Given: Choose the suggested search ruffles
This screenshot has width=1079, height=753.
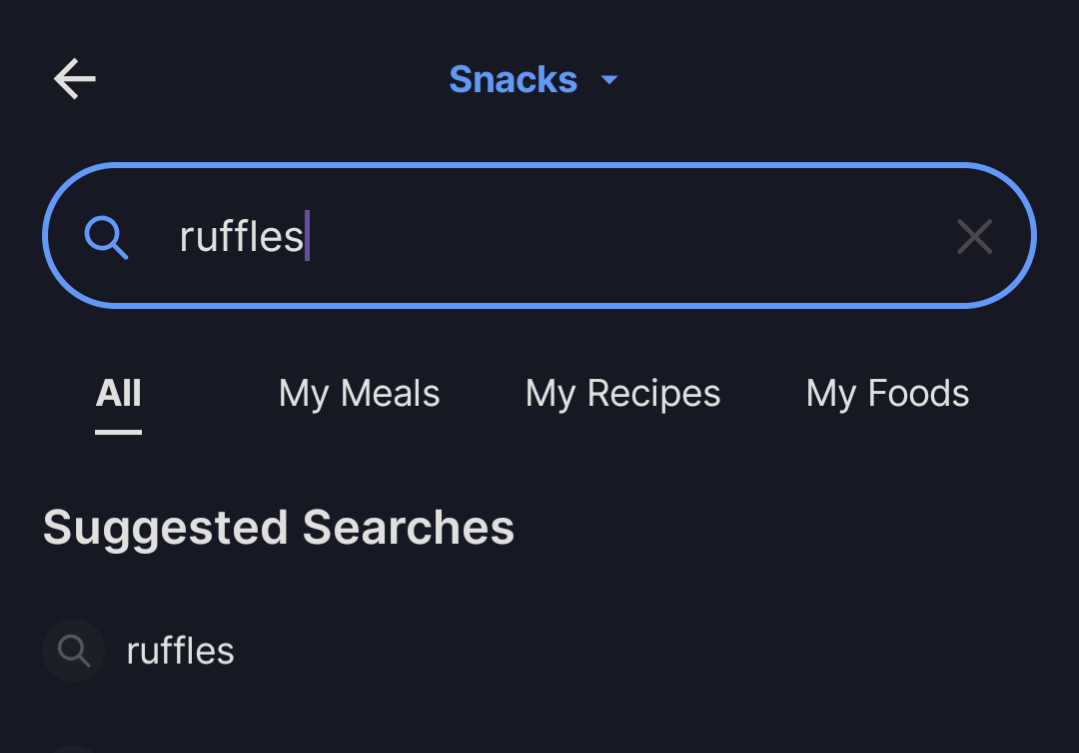Looking at the screenshot, I should pyautogui.click(x=180, y=651).
